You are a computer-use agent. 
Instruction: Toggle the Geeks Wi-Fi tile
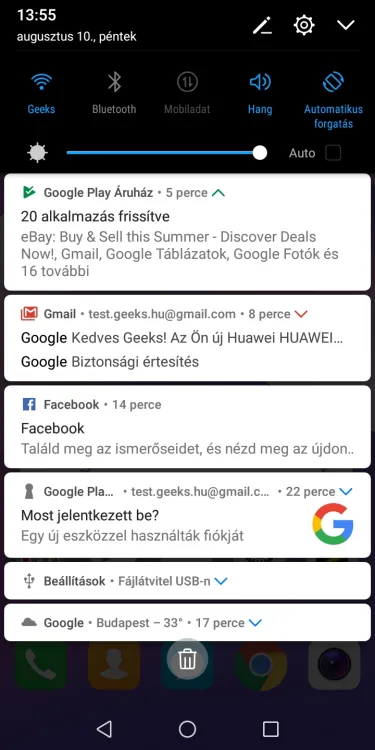[41, 93]
